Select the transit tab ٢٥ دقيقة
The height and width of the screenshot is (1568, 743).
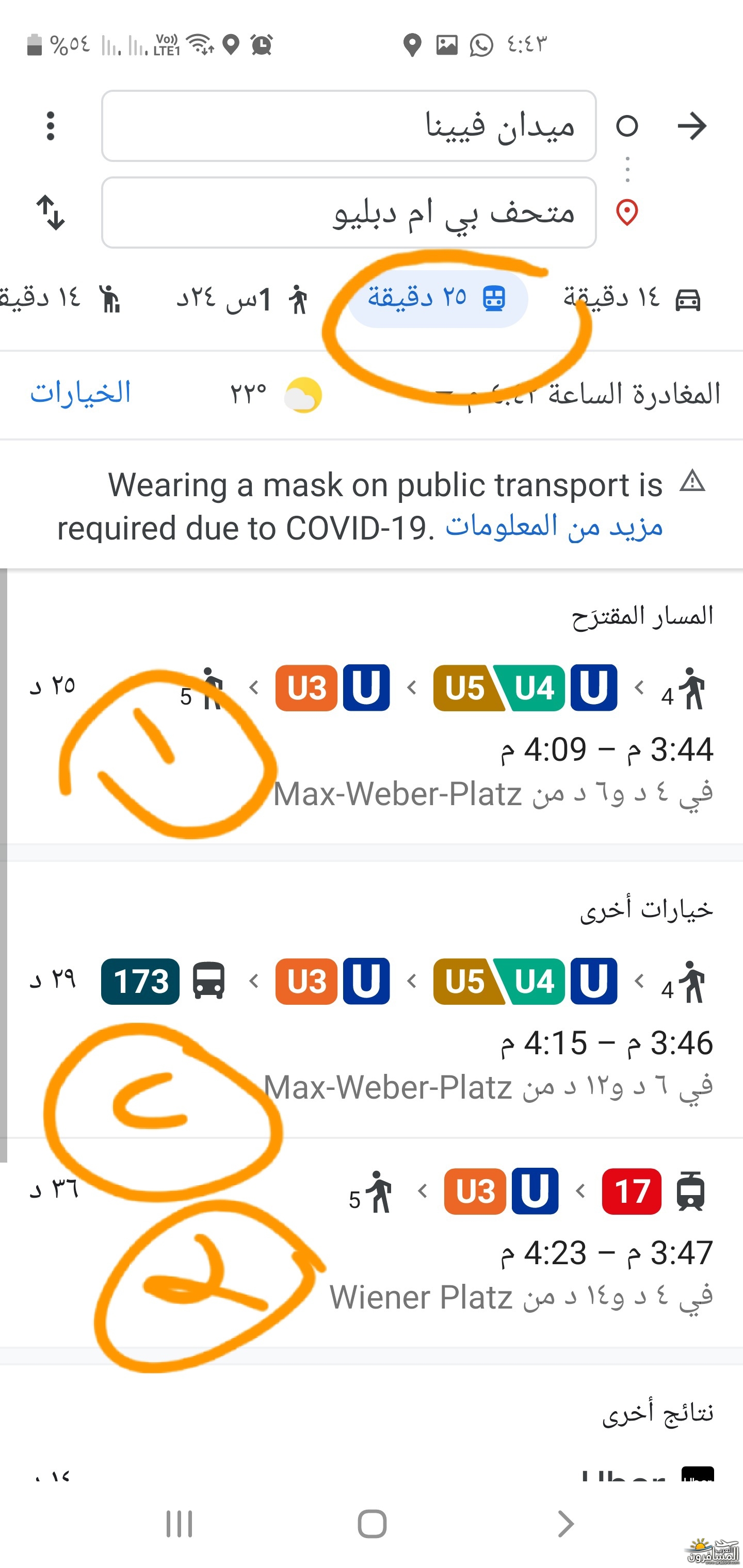click(x=437, y=299)
